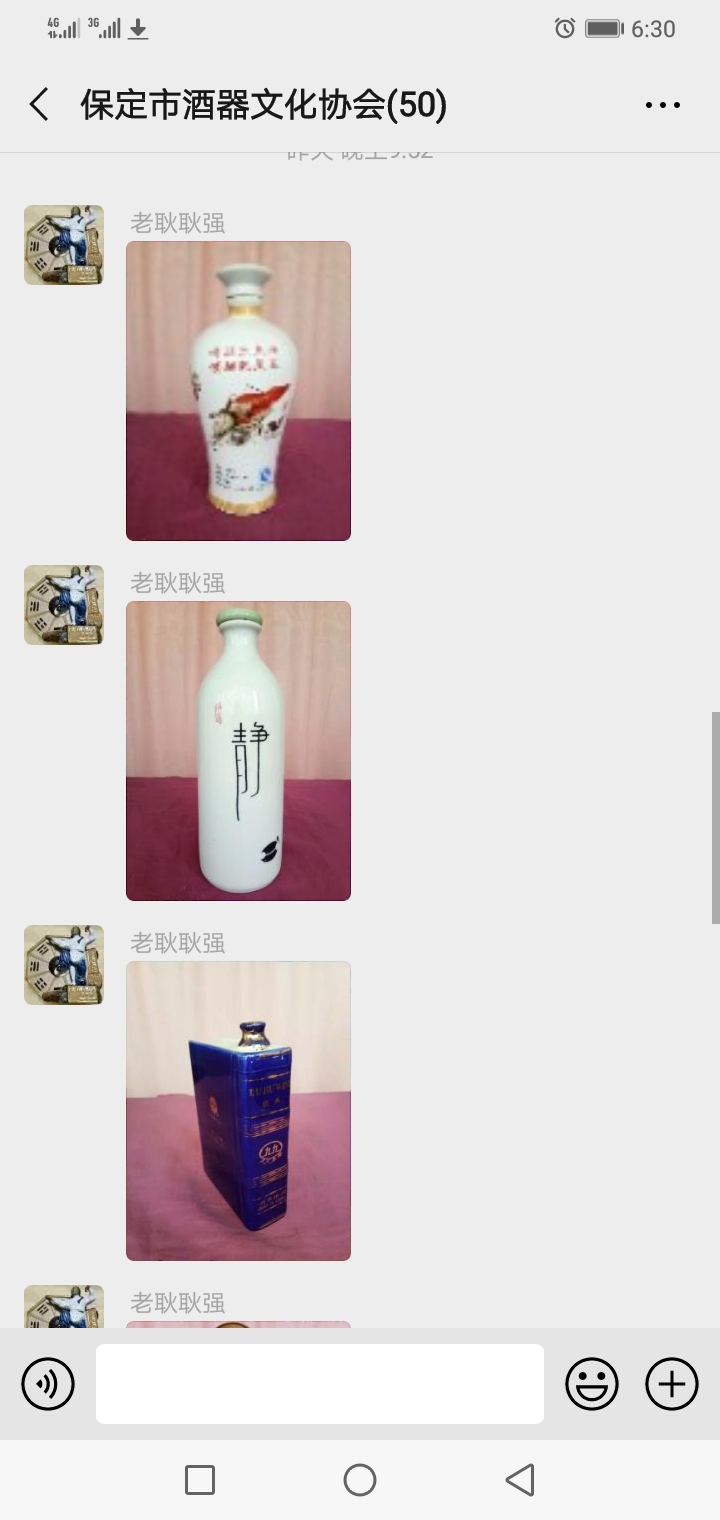Screen dimensions: 720x1520
Task: Focus the message text field
Action: (320, 1384)
